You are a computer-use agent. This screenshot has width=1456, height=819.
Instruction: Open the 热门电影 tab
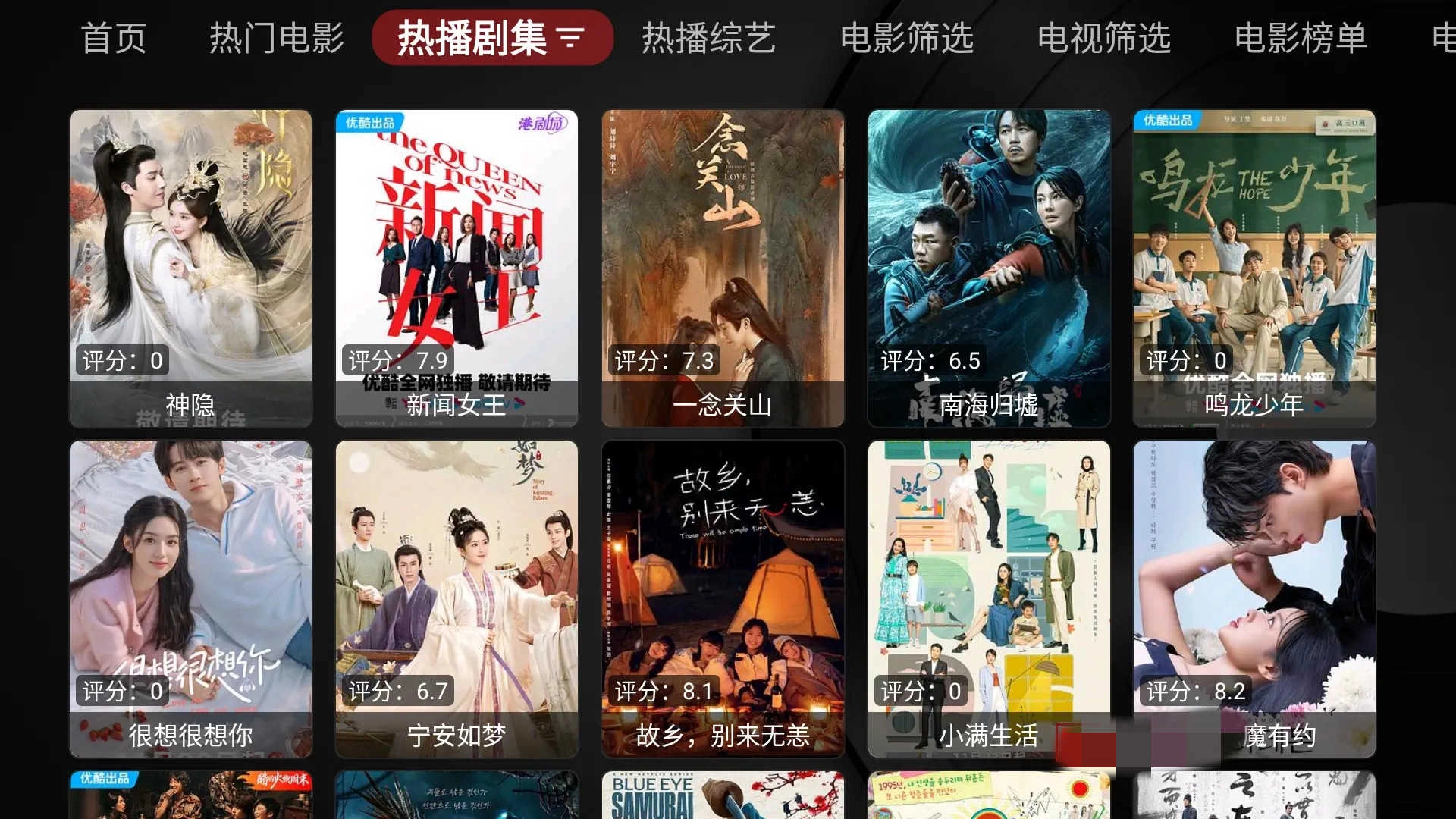277,38
